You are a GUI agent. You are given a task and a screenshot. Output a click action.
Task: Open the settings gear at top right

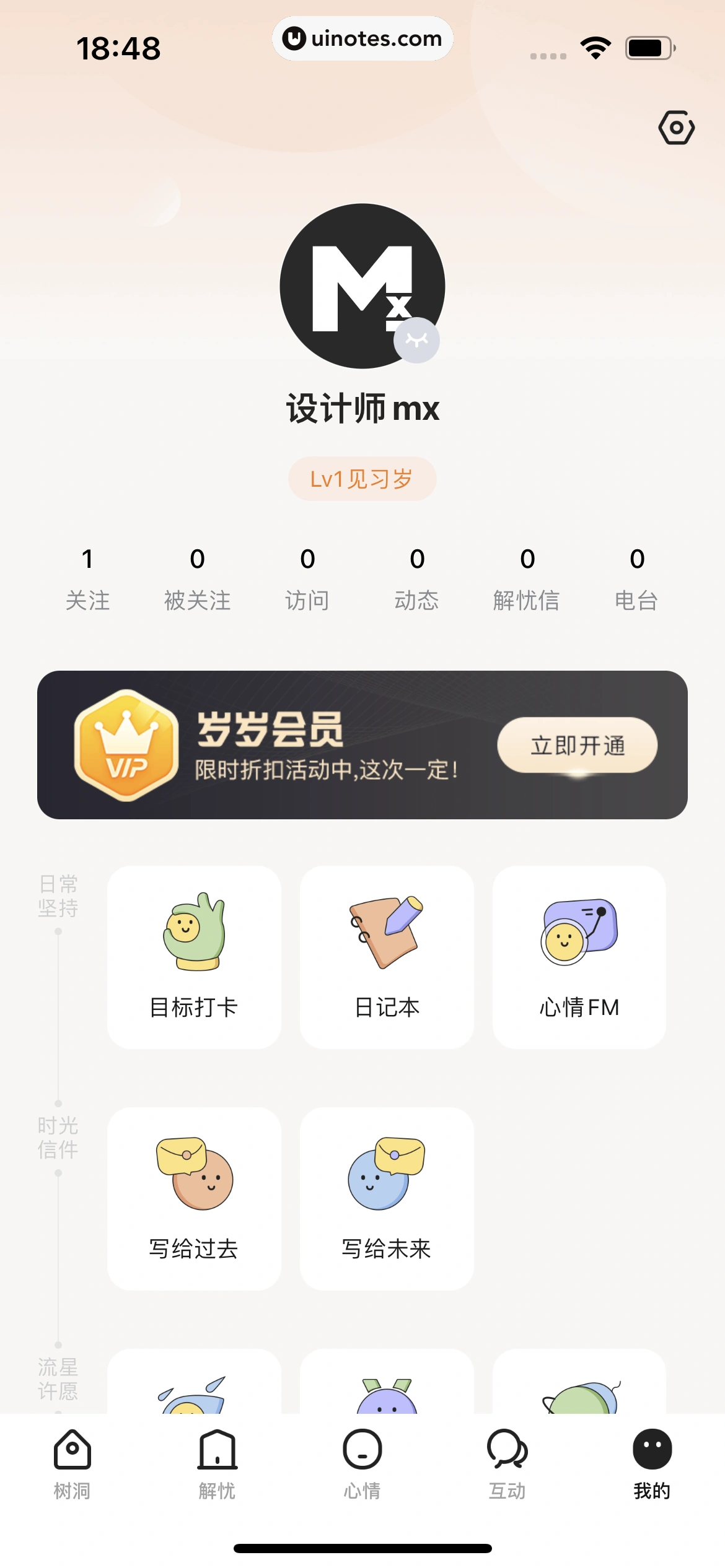675,128
